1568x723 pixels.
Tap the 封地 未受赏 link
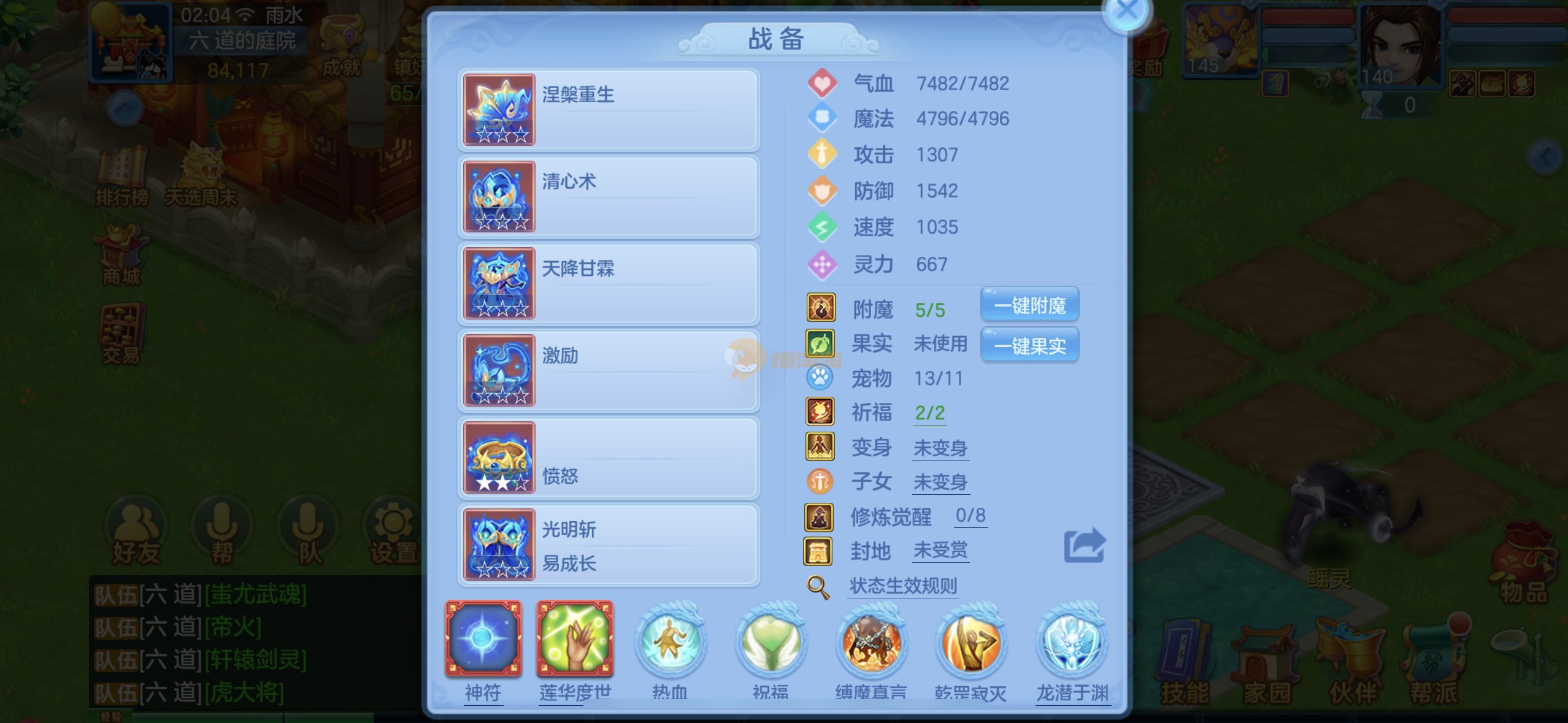pyautogui.click(x=940, y=550)
